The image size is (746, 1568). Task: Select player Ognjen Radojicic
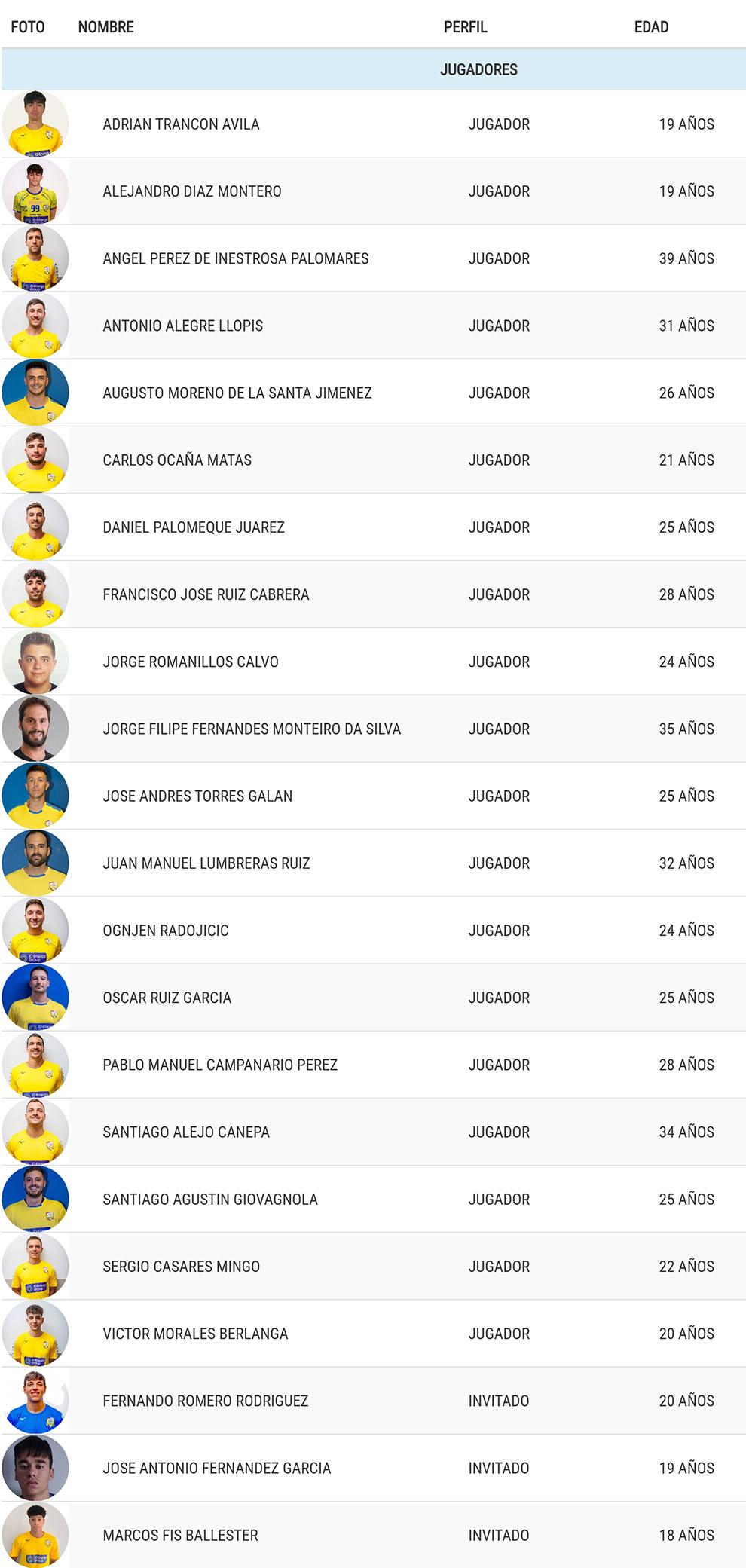[373, 931]
